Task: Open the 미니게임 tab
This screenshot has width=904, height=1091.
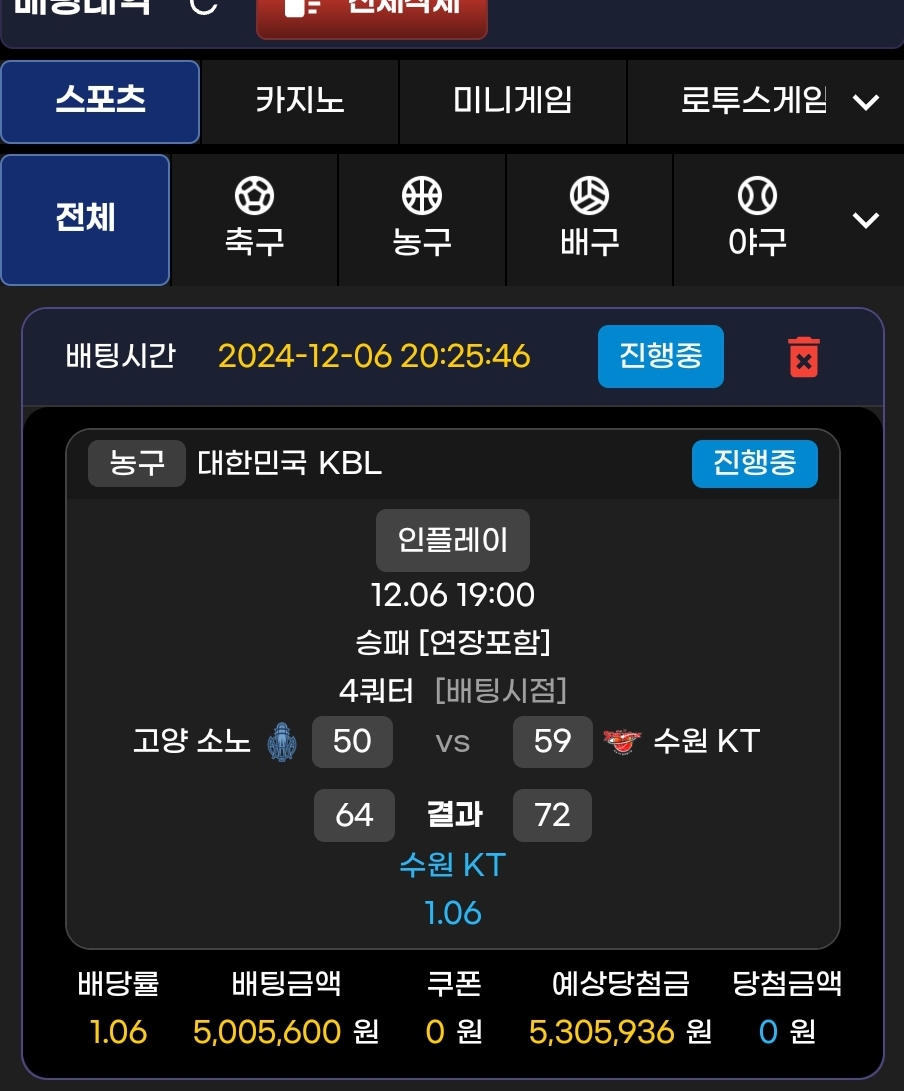Action: pyautogui.click(x=512, y=101)
